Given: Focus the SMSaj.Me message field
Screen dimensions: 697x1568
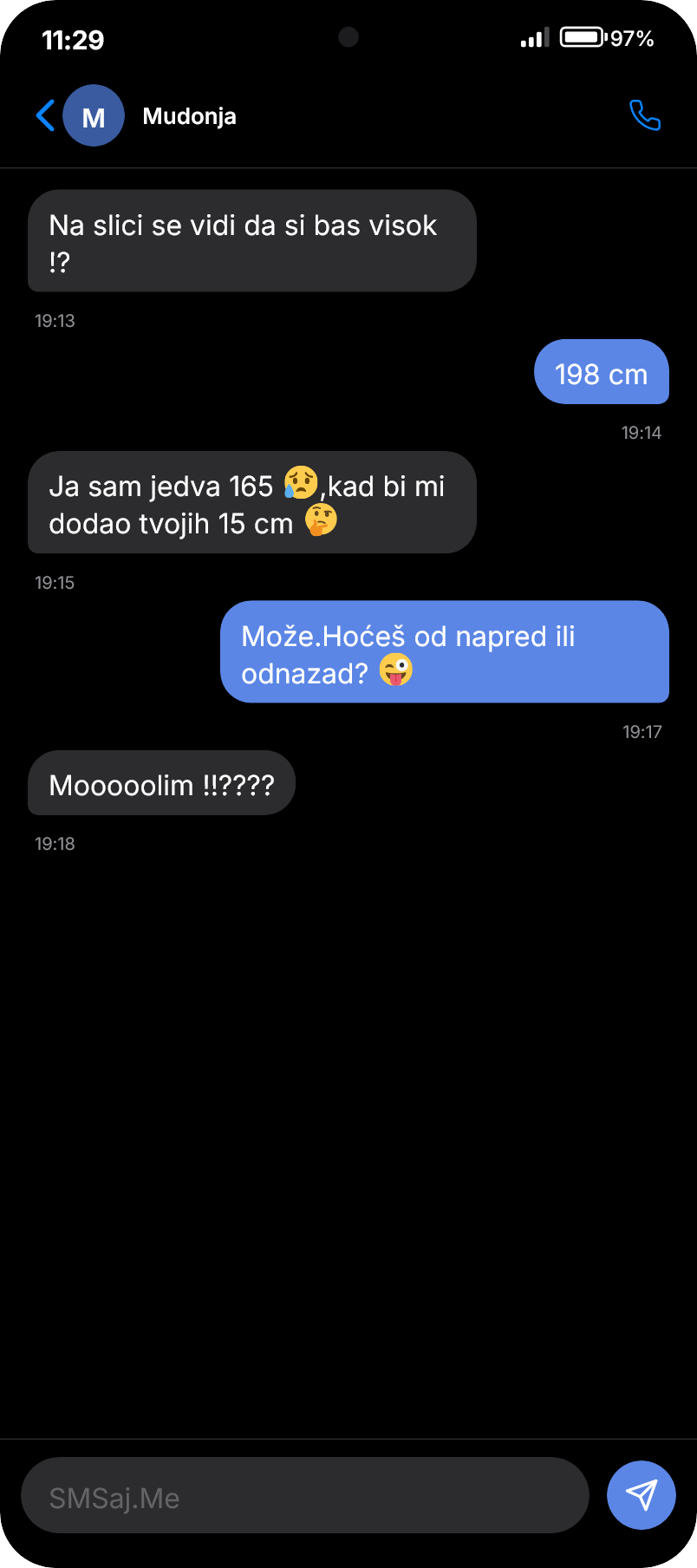Looking at the screenshot, I should (303, 1498).
